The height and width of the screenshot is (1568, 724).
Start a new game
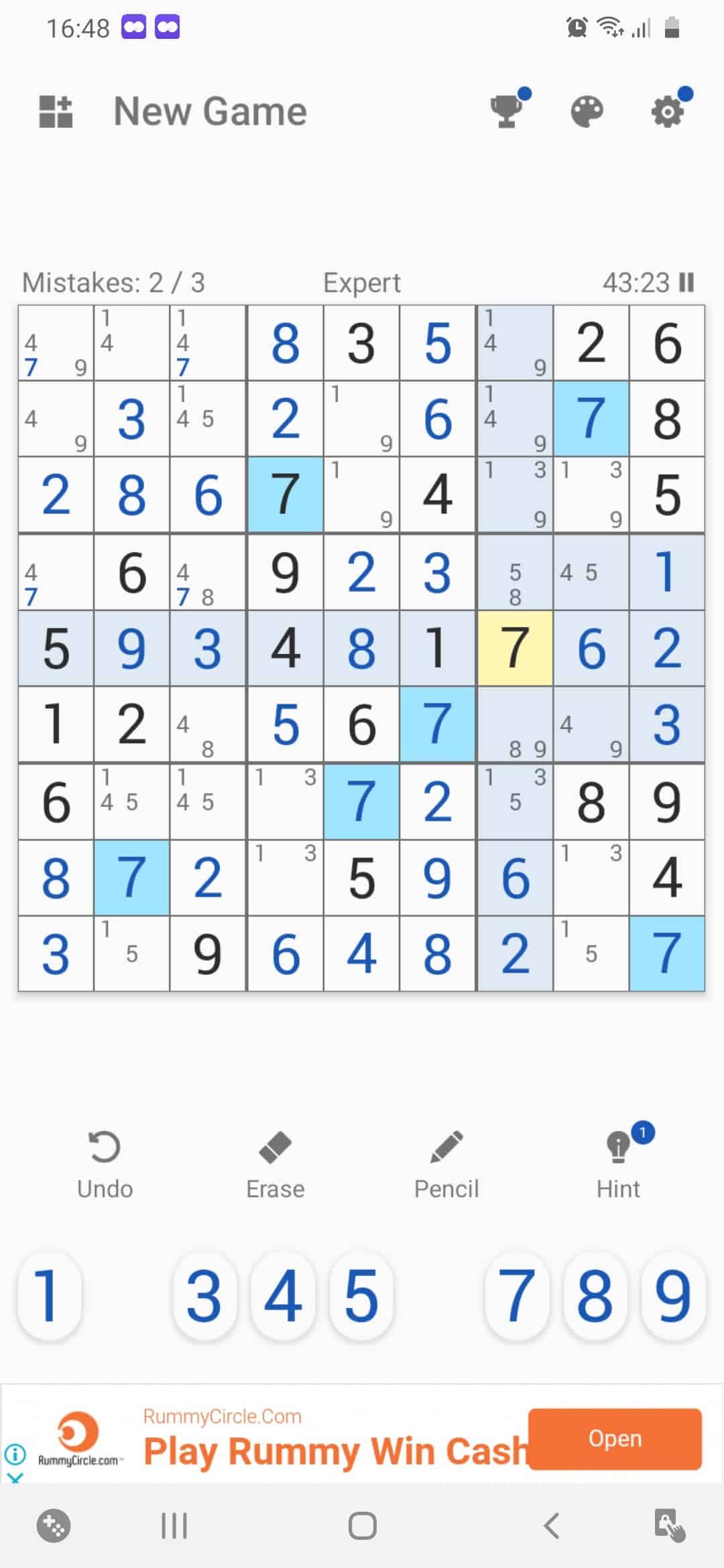coord(209,111)
